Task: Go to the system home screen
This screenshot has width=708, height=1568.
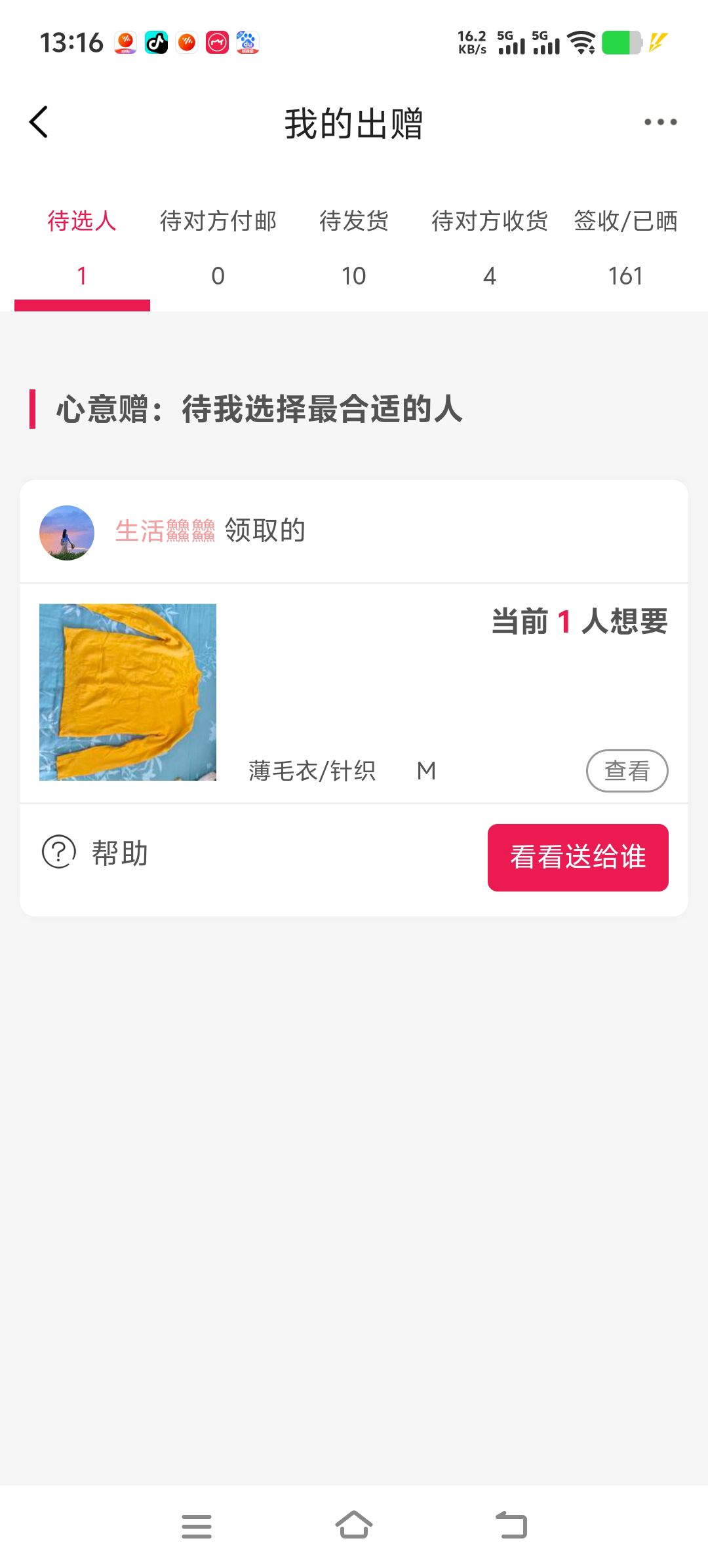Action: (354, 1525)
